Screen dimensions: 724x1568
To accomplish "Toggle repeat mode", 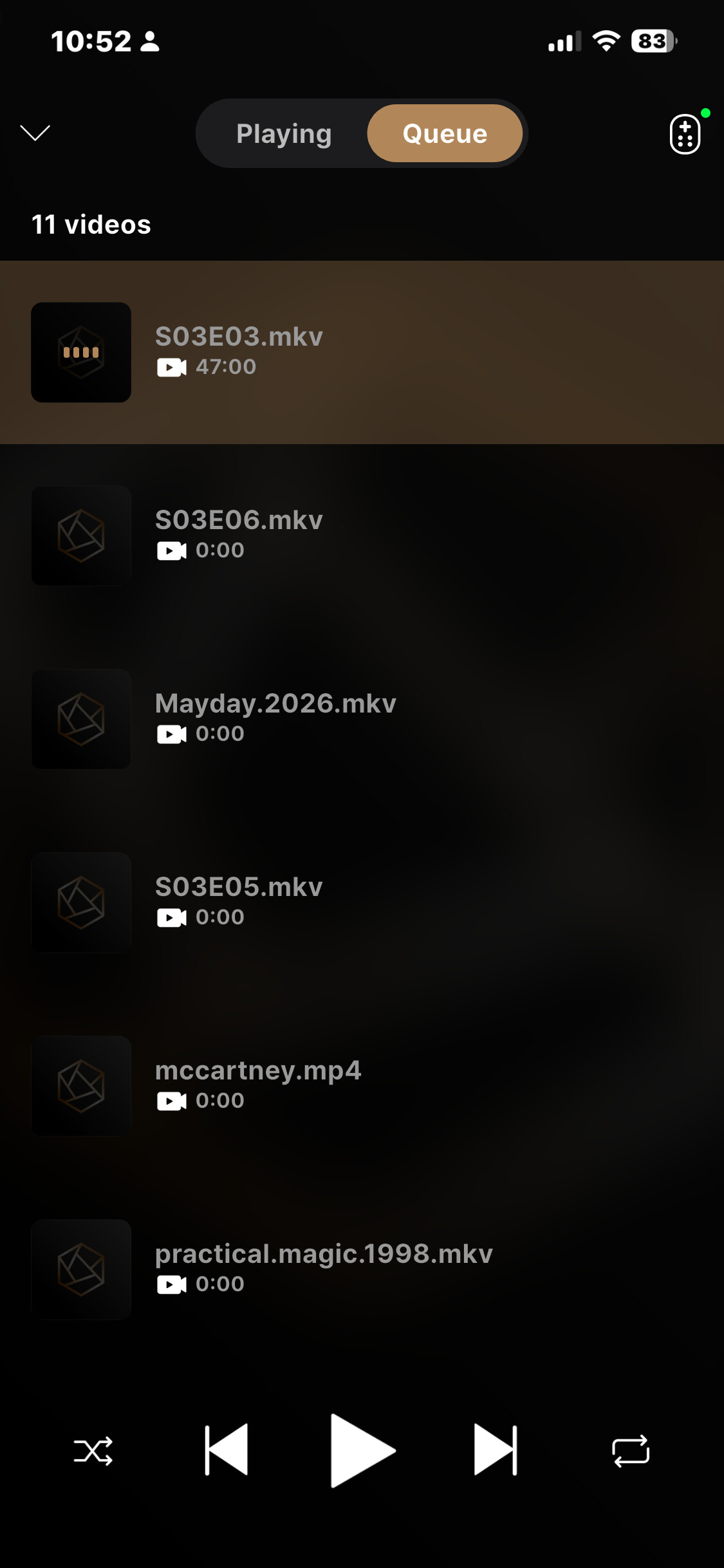I will point(631,1451).
